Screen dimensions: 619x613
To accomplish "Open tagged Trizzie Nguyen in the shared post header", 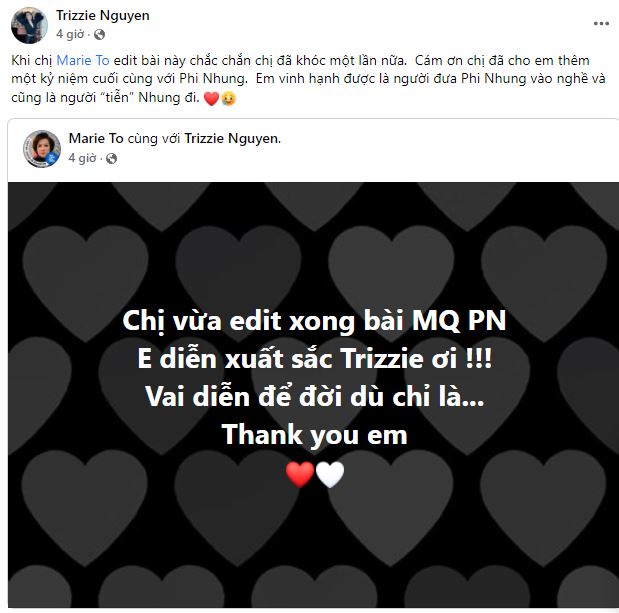I will point(230,139).
